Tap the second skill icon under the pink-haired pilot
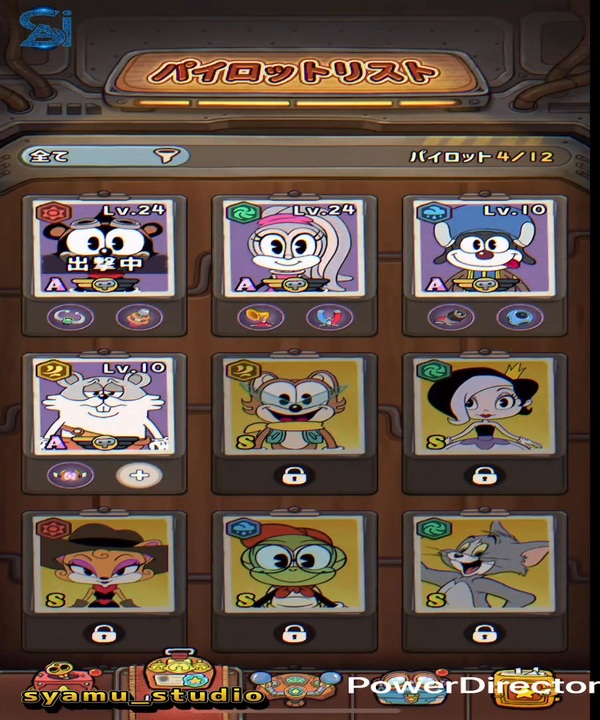 click(x=328, y=318)
